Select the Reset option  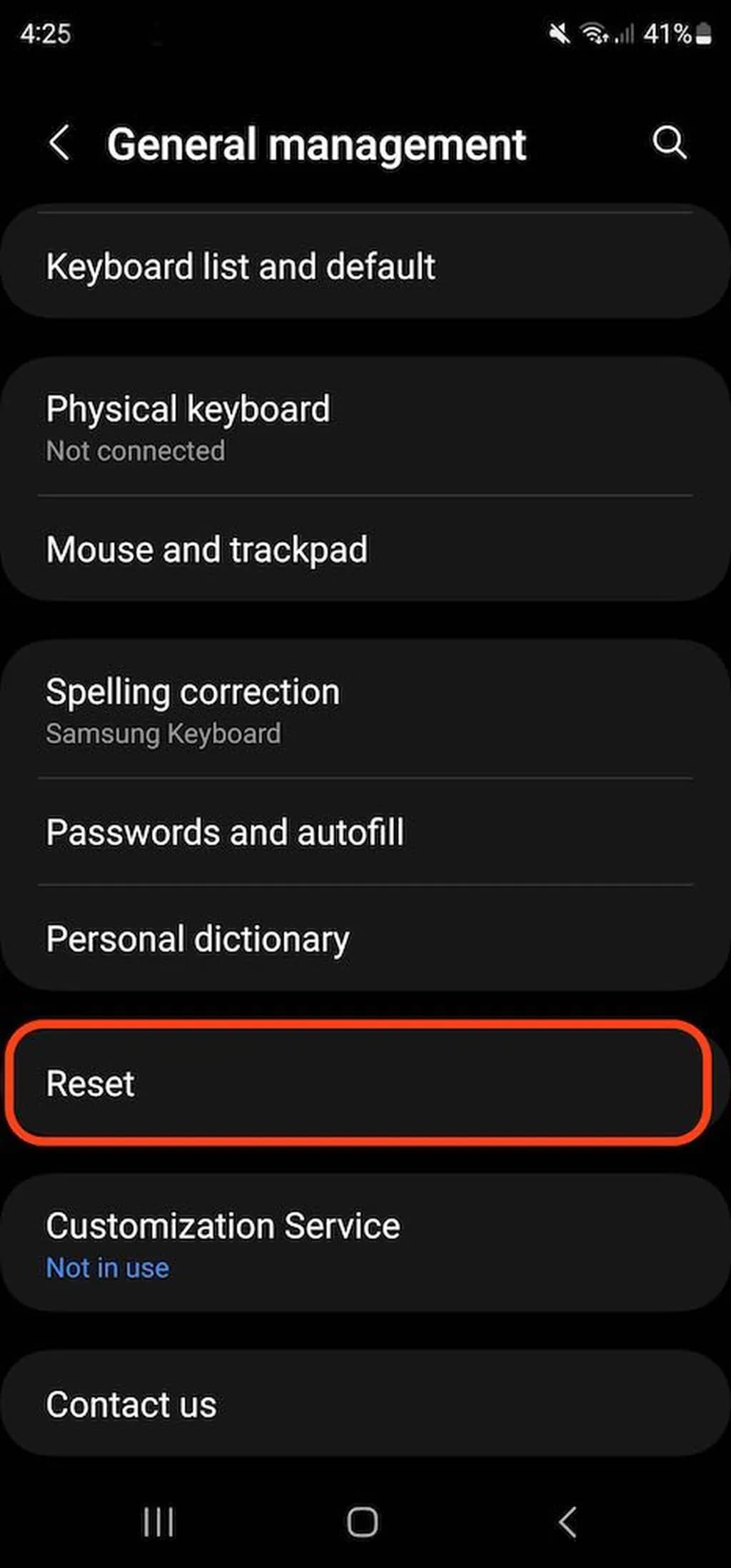359,1083
